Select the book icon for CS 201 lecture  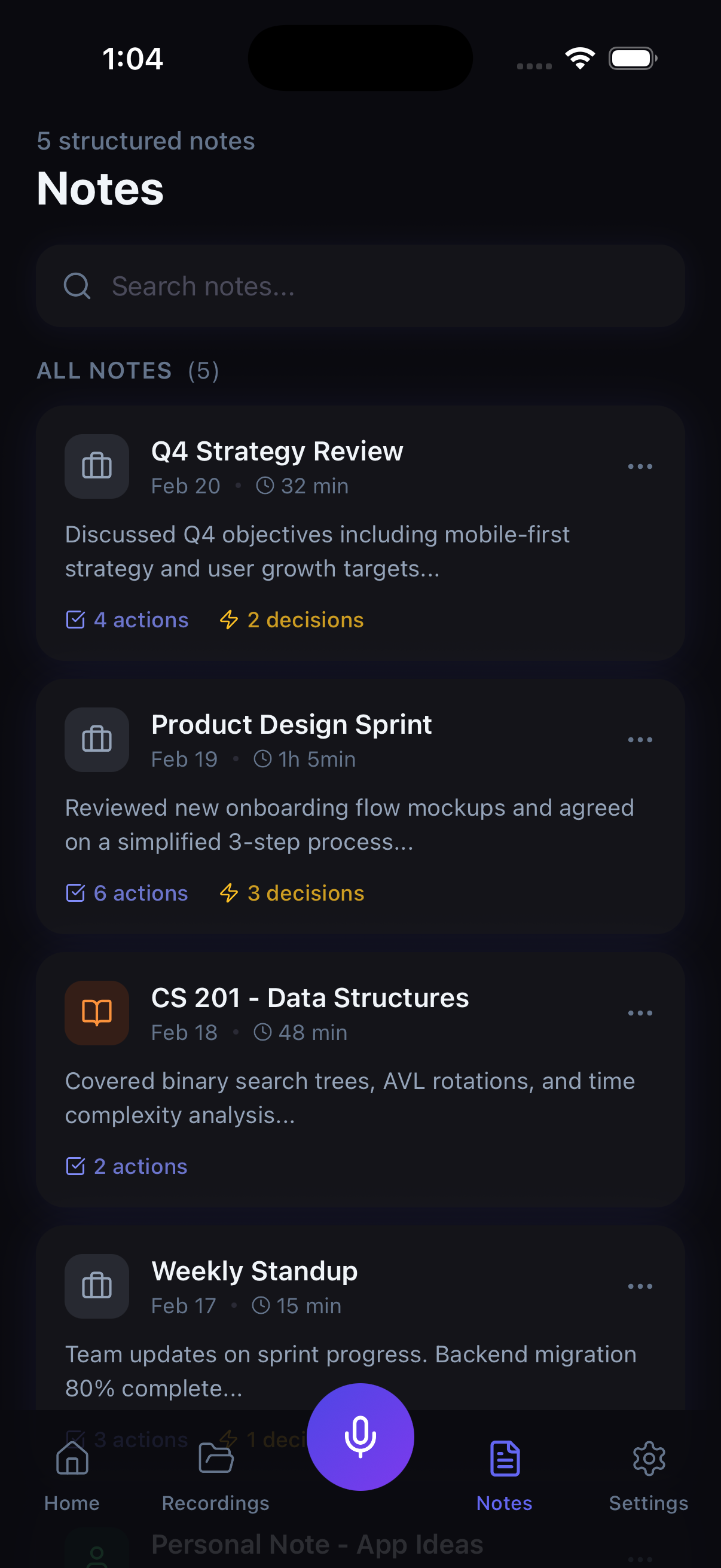96,1013
